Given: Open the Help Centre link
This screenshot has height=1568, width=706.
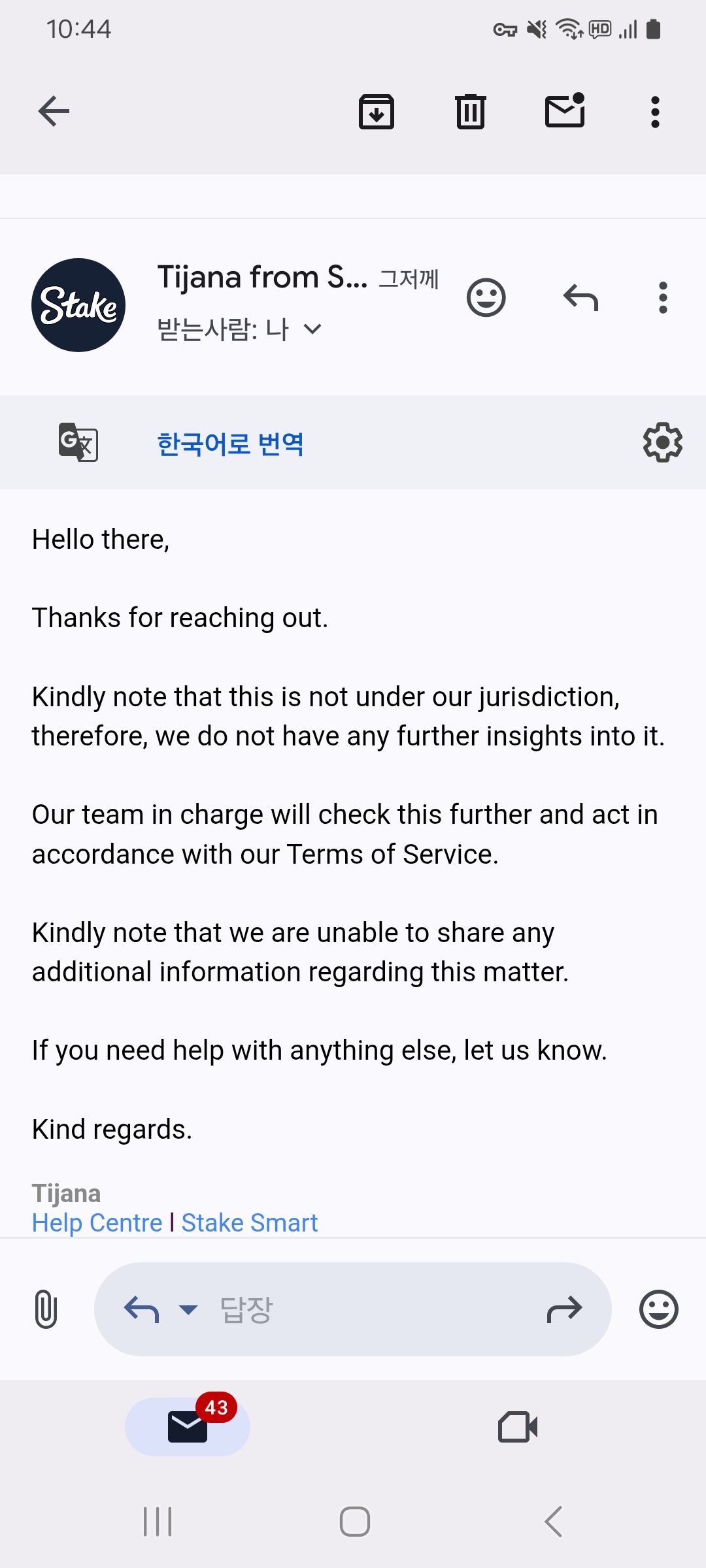Looking at the screenshot, I should pos(97,1222).
